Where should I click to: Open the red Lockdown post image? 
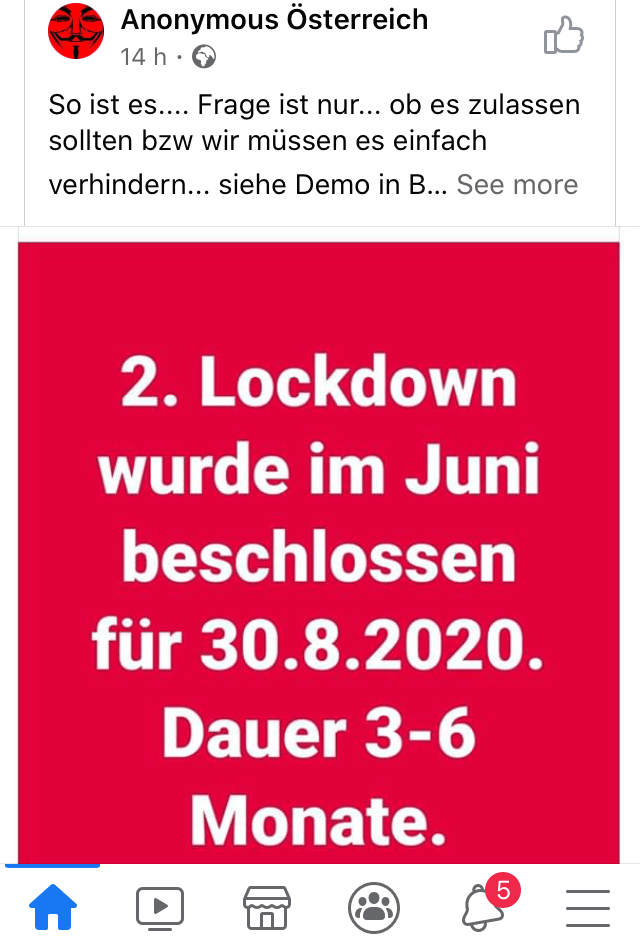[x=319, y=550]
